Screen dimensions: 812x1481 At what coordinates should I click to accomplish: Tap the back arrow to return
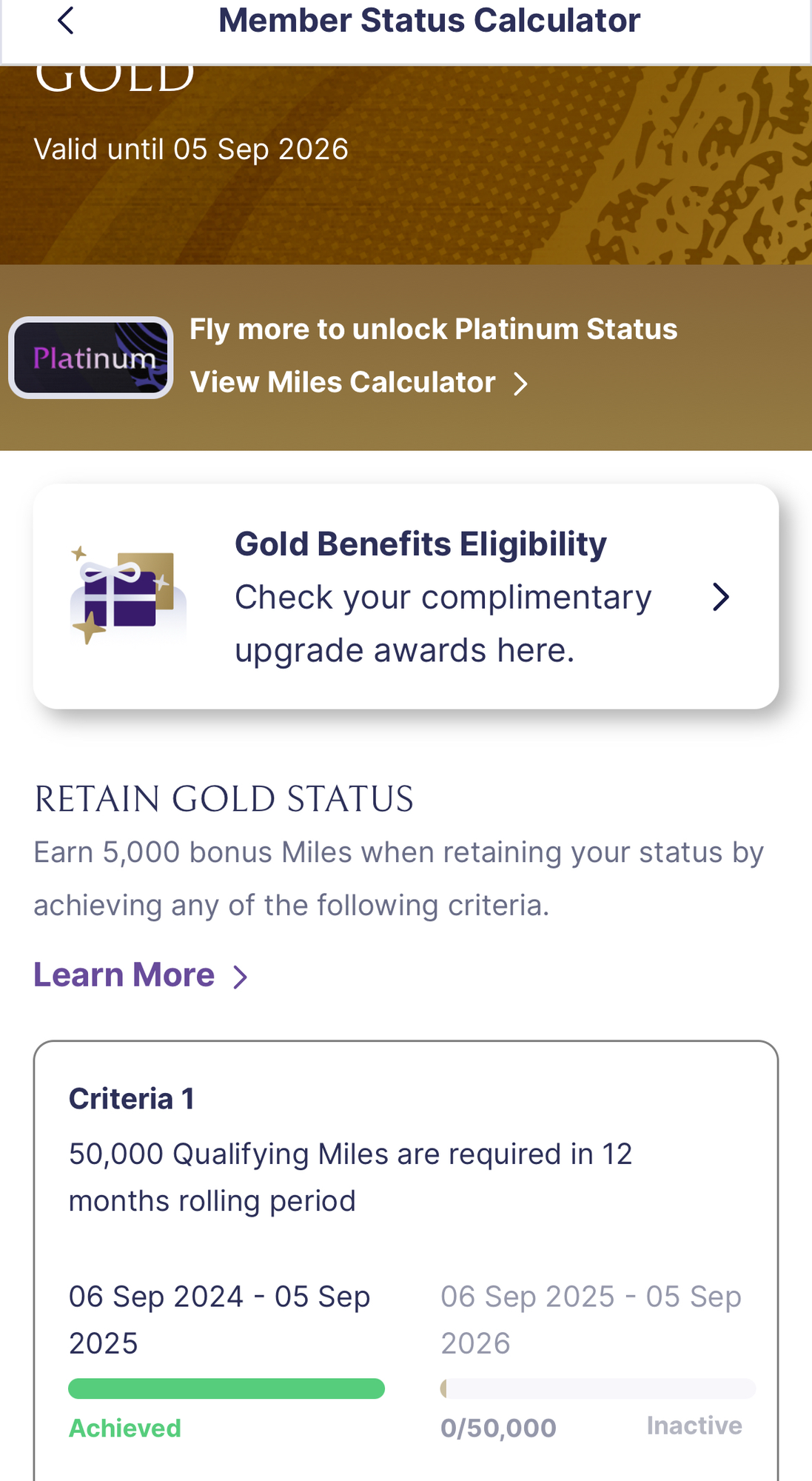coord(65,21)
